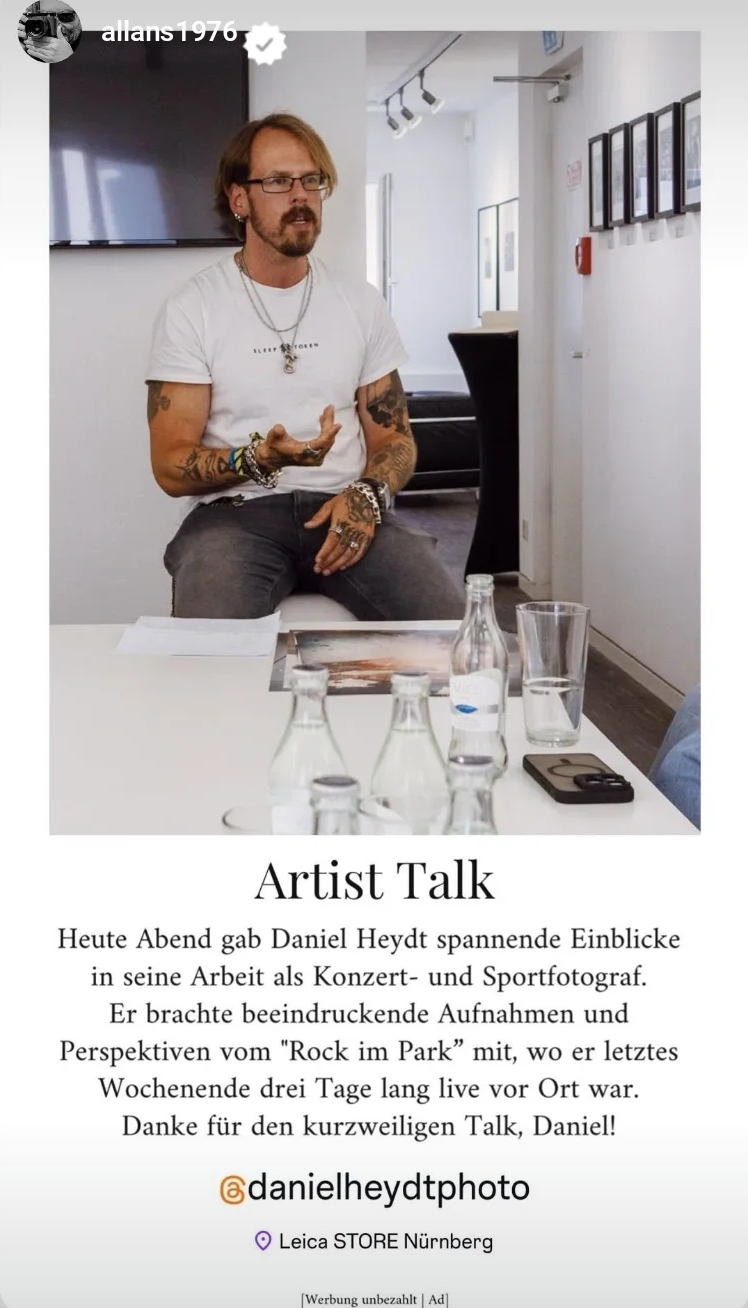This screenshot has height=1308, width=748.
Task: Open allans1976 profile picture
Action: click(x=49, y=31)
